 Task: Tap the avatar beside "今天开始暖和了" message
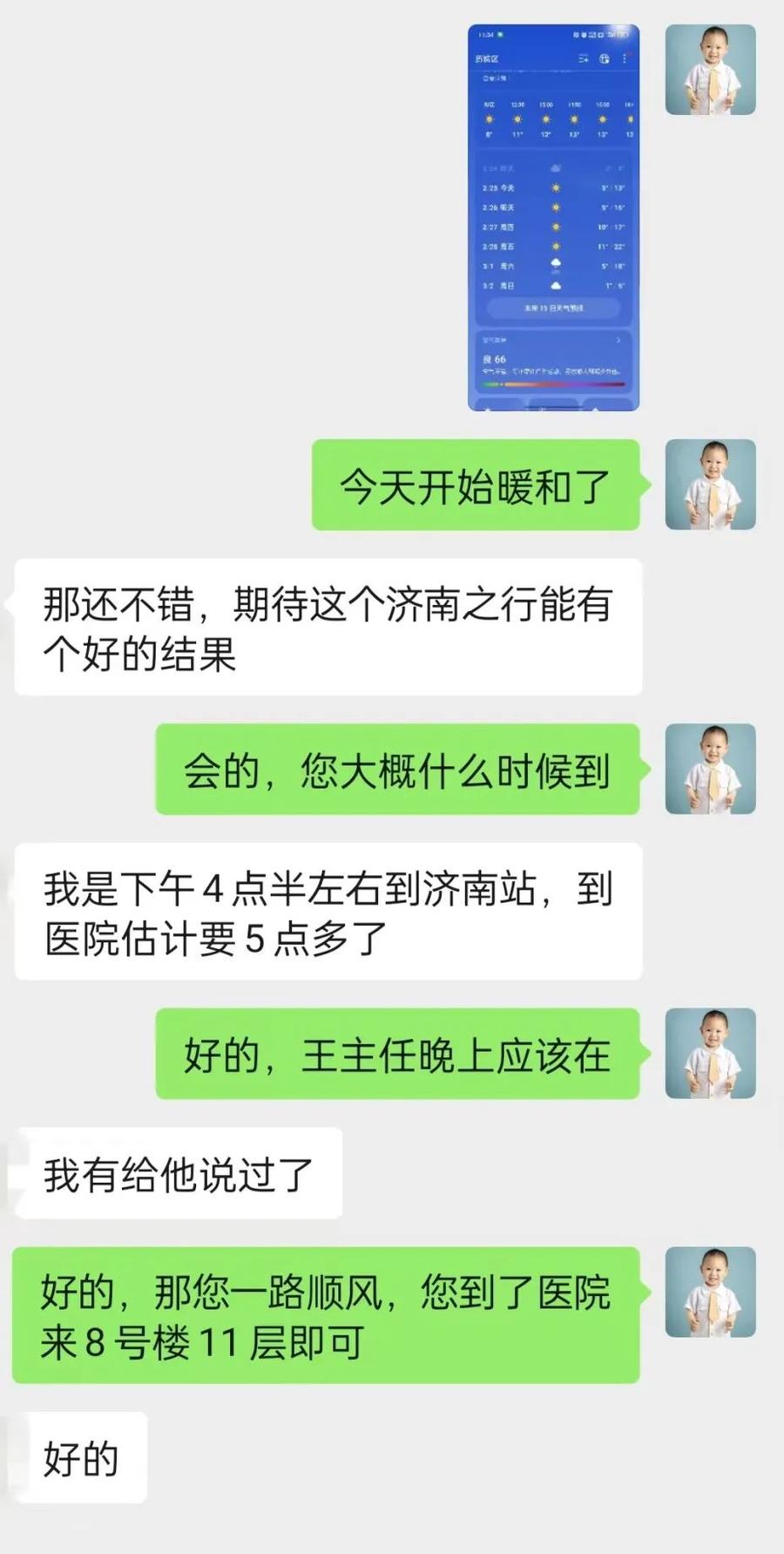pyautogui.click(x=710, y=485)
